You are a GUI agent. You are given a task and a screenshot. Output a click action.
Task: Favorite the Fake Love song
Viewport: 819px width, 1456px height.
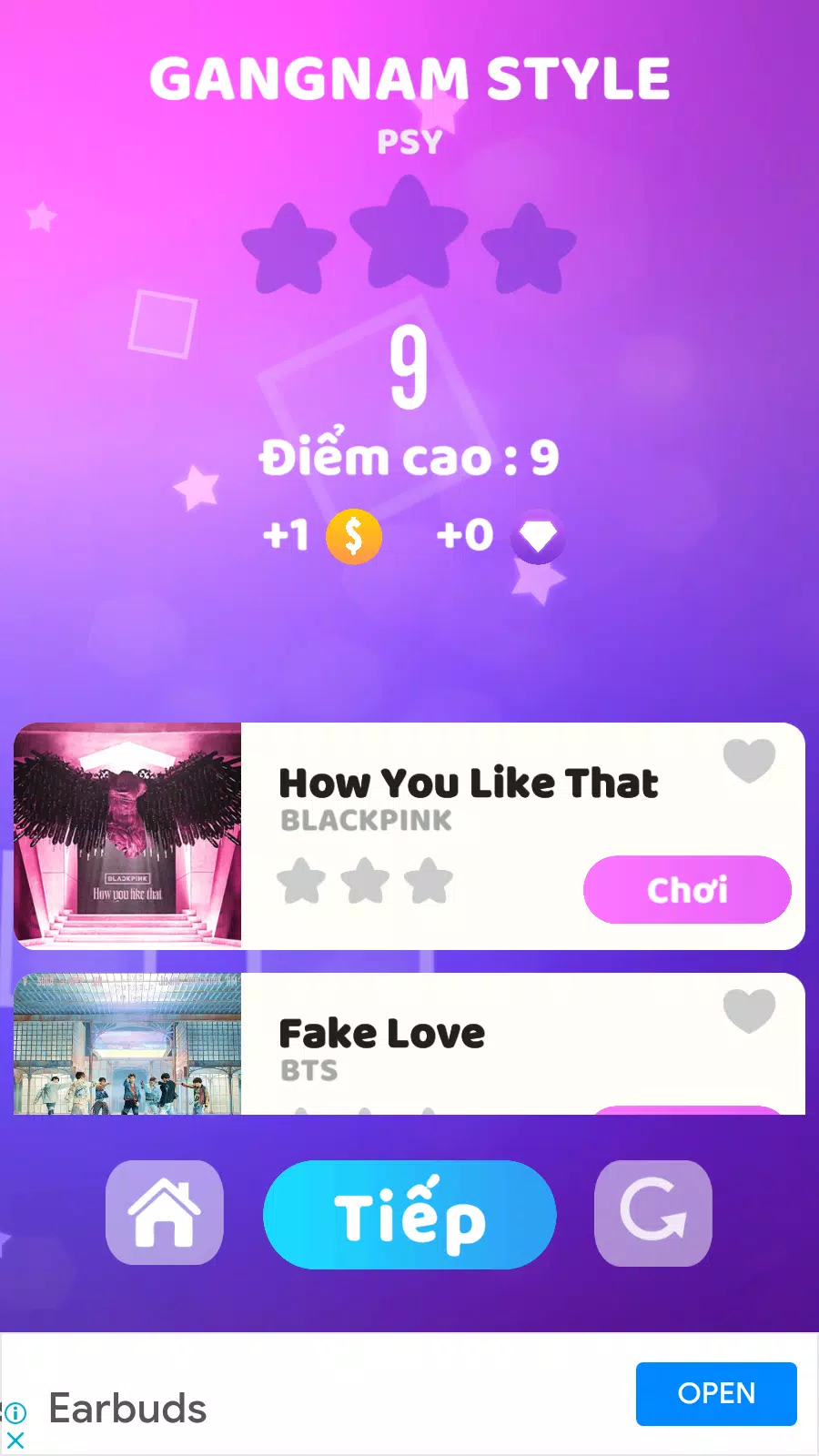[749, 1010]
